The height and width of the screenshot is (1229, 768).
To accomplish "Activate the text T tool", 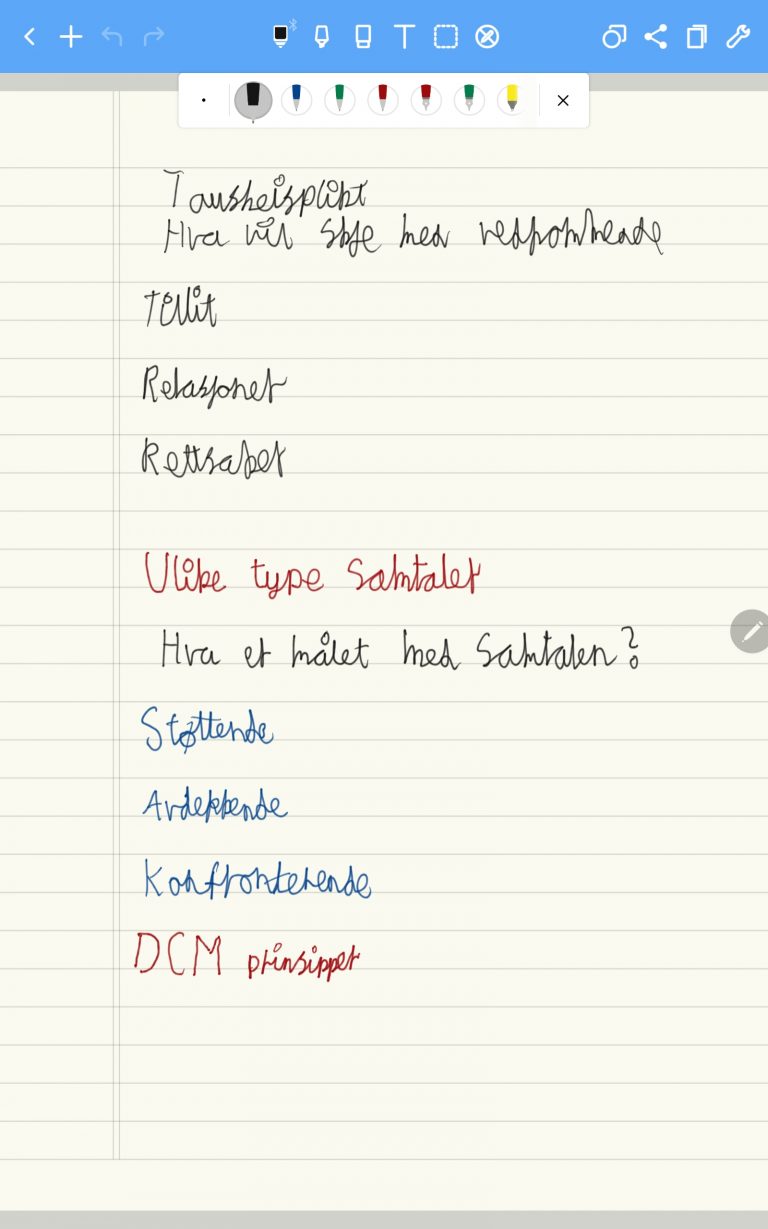I will click(x=404, y=37).
